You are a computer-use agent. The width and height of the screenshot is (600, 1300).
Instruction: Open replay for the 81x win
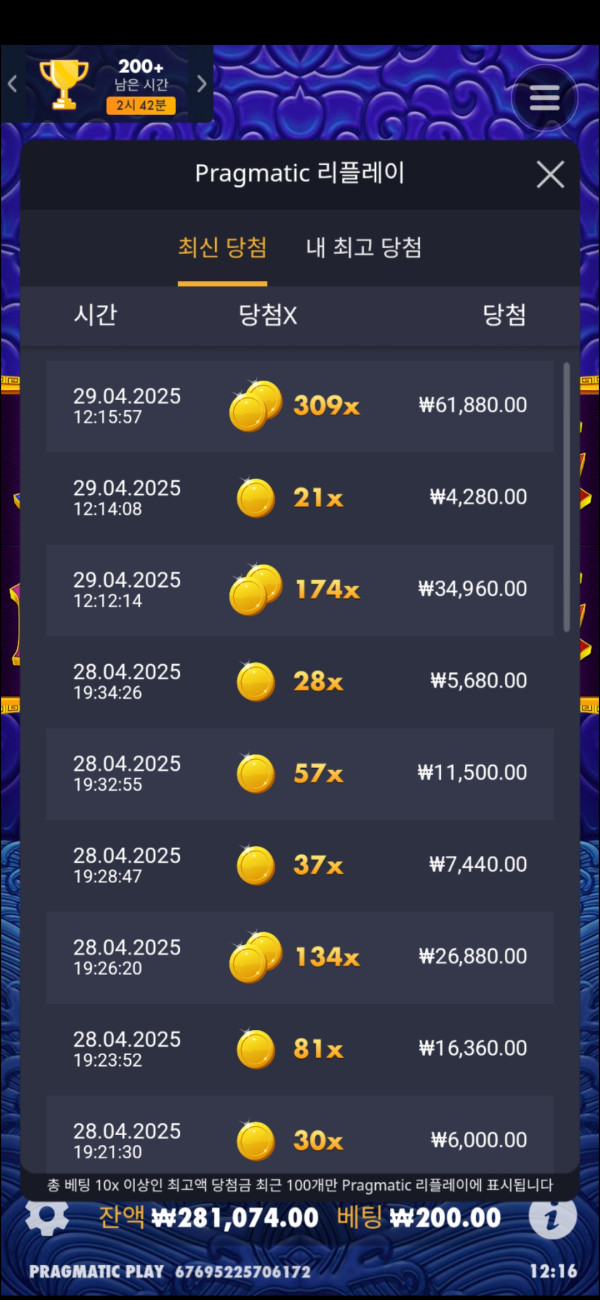[x=299, y=1049]
